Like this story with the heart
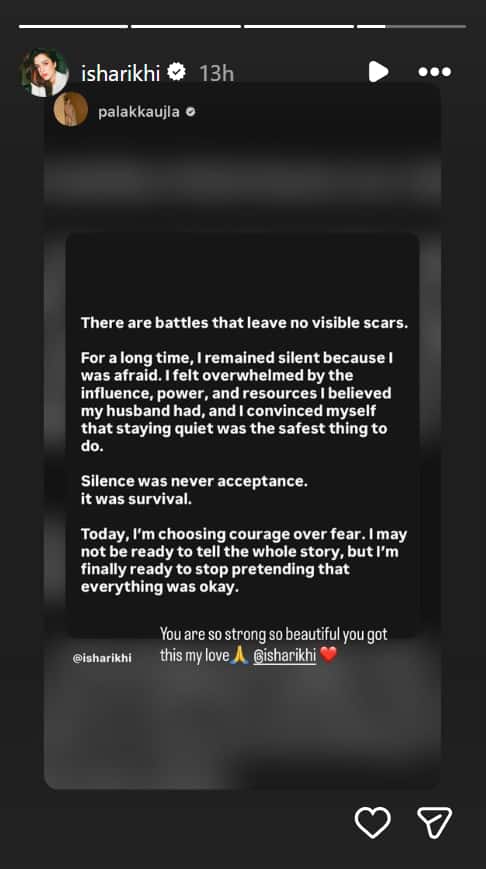This screenshot has height=869, width=486. [372, 822]
